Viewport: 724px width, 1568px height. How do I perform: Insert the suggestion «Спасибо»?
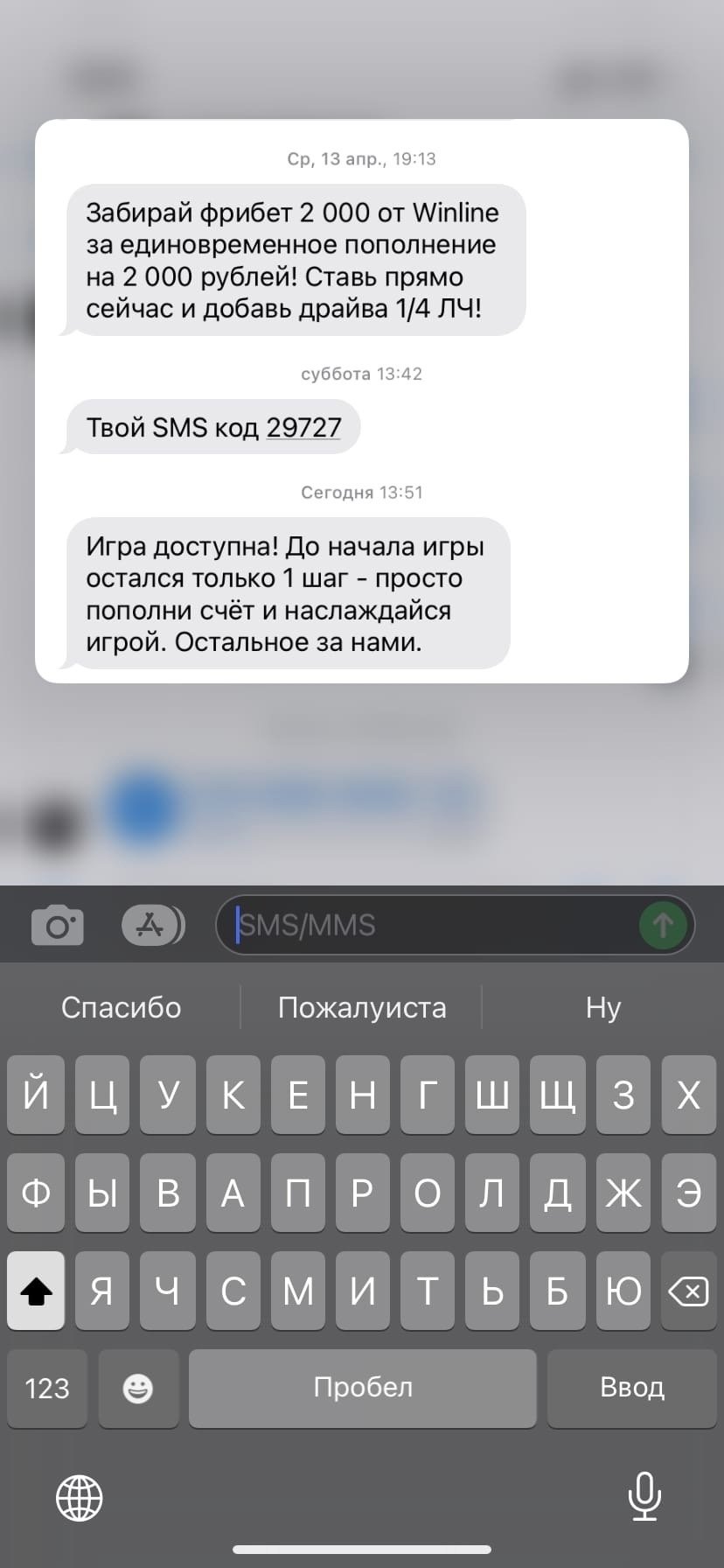[x=121, y=1008]
